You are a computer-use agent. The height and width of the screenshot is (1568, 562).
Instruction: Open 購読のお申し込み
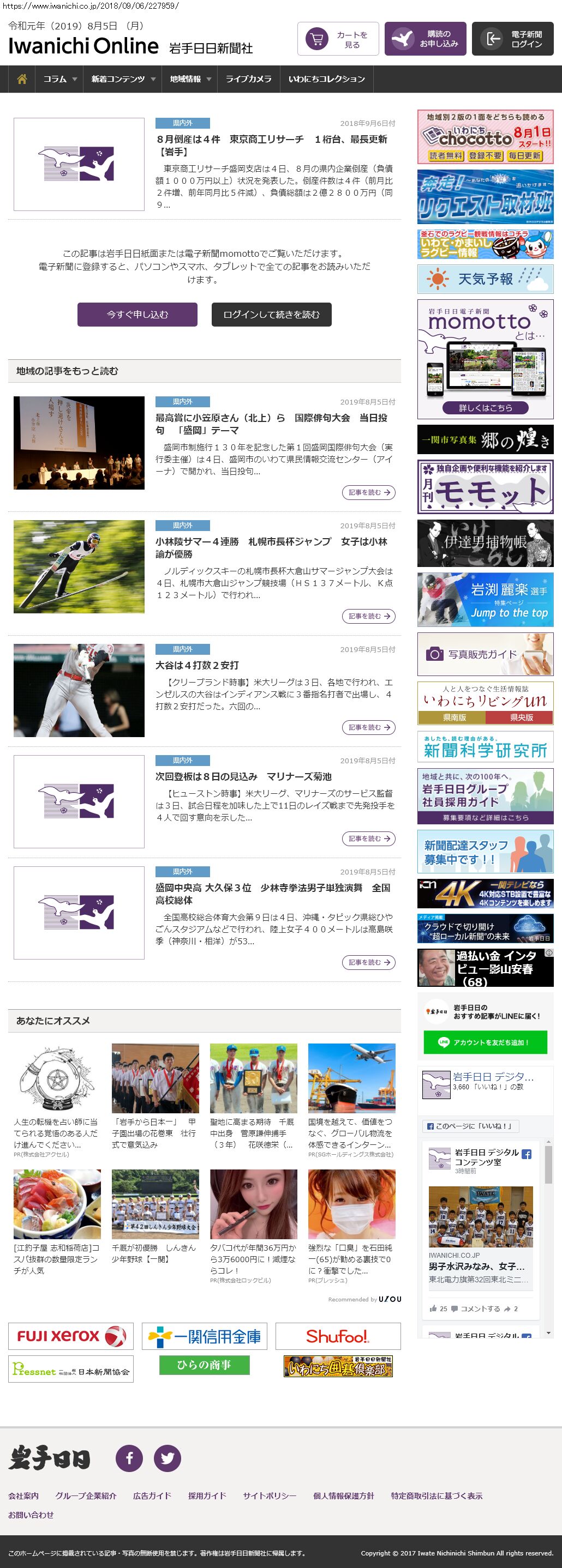click(x=425, y=40)
